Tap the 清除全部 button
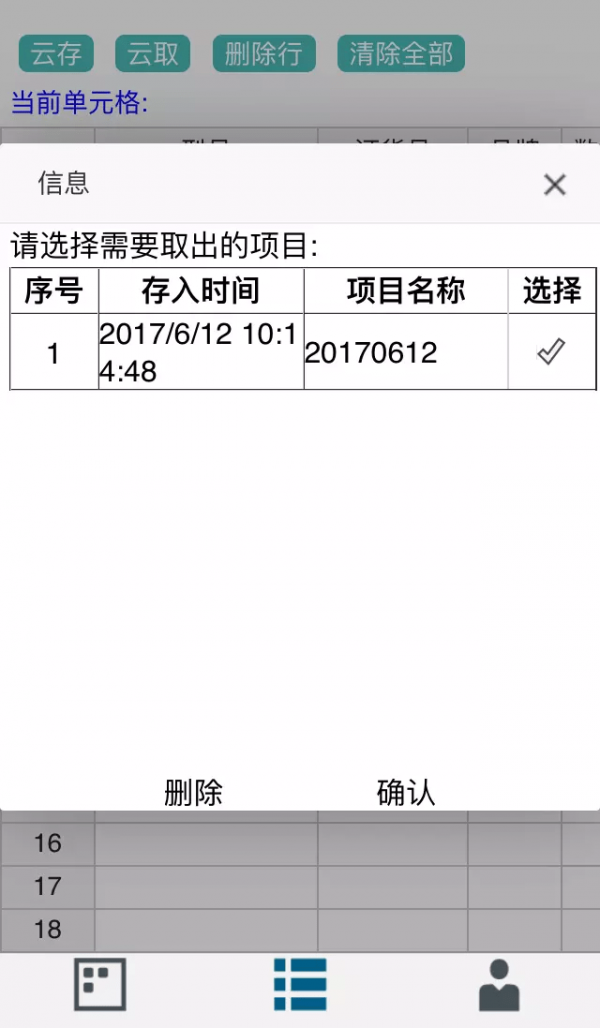Screen dimensions: 600x1028 401,54
